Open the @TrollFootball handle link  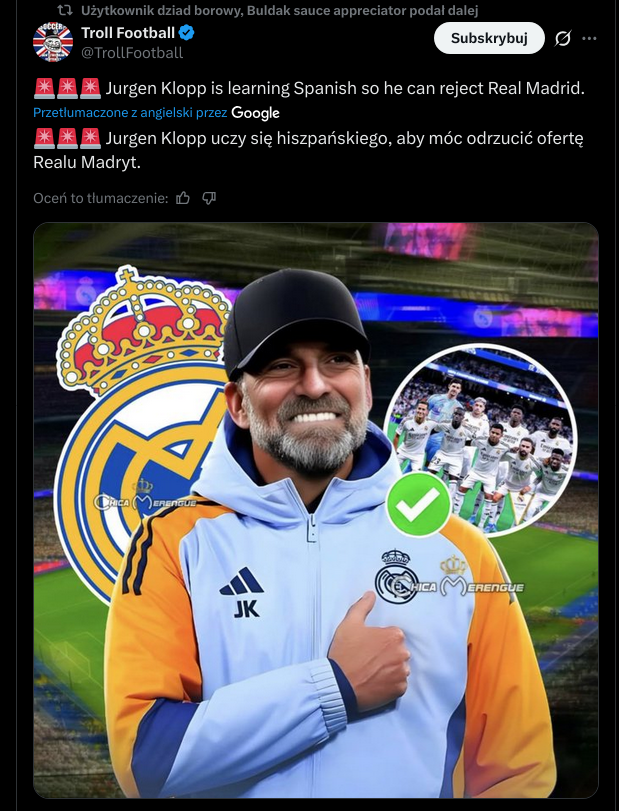[x=132, y=53]
